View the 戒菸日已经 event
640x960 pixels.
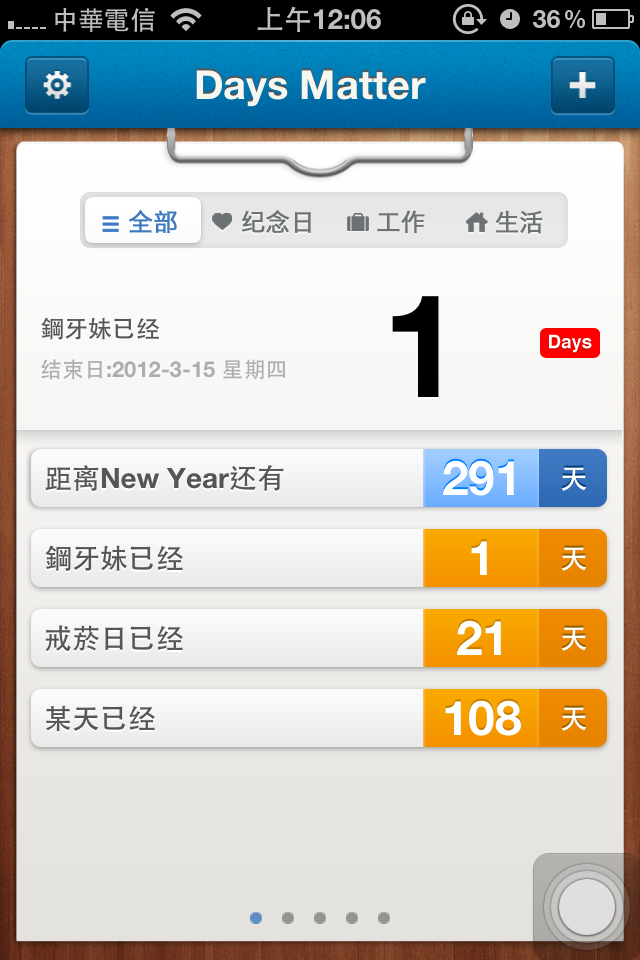coord(318,638)
